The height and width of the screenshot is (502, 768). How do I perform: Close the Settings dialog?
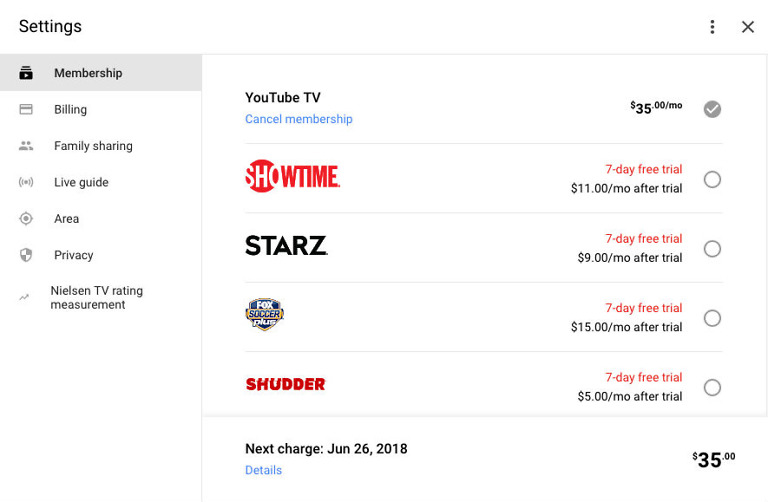(x=748, y=27)
